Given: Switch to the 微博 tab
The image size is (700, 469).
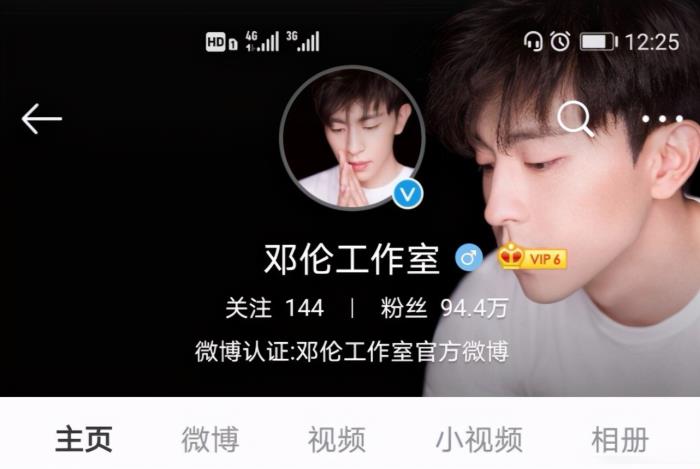Looking at the screenshot, I should click(x=210, y=439).
